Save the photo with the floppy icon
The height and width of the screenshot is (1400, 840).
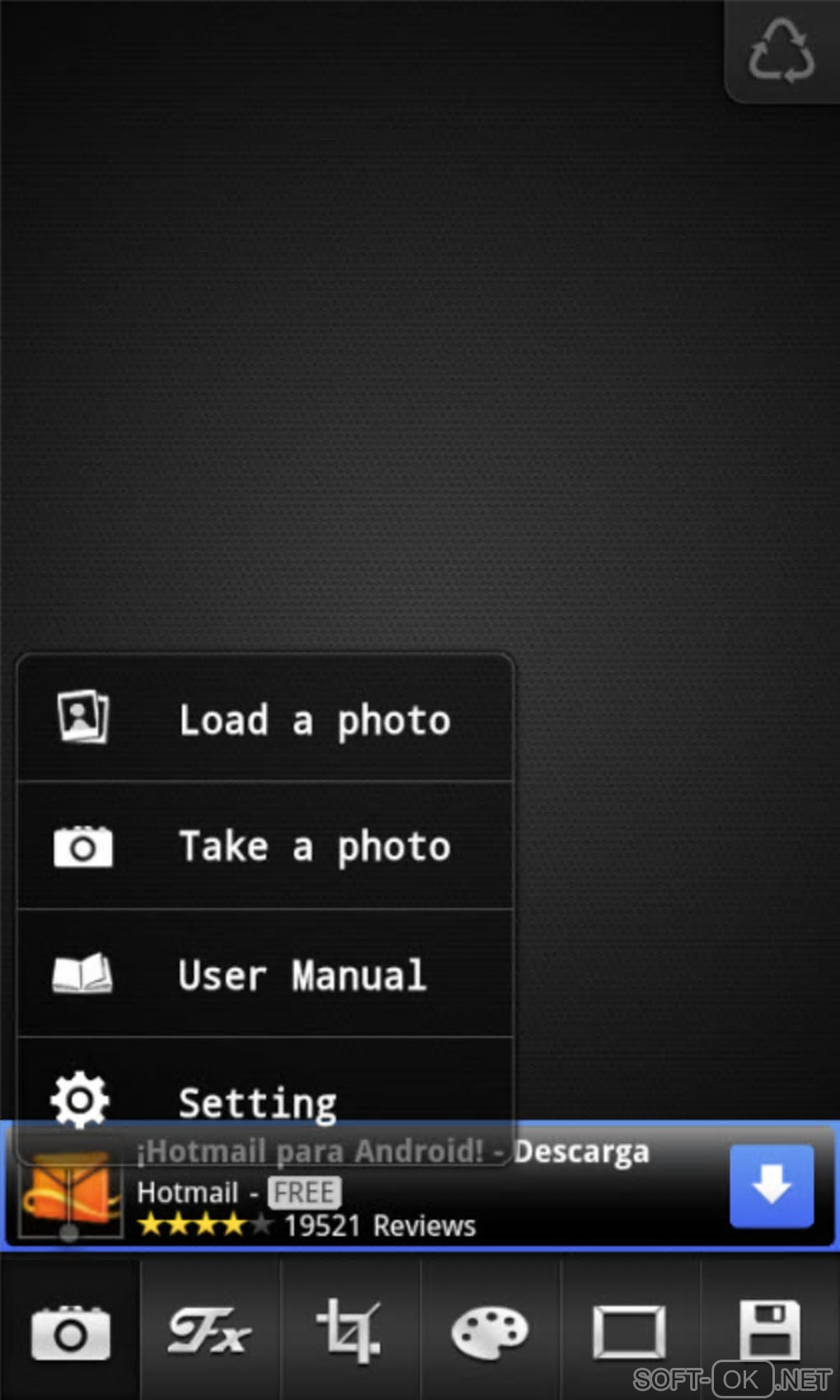tap(770, 1329)
